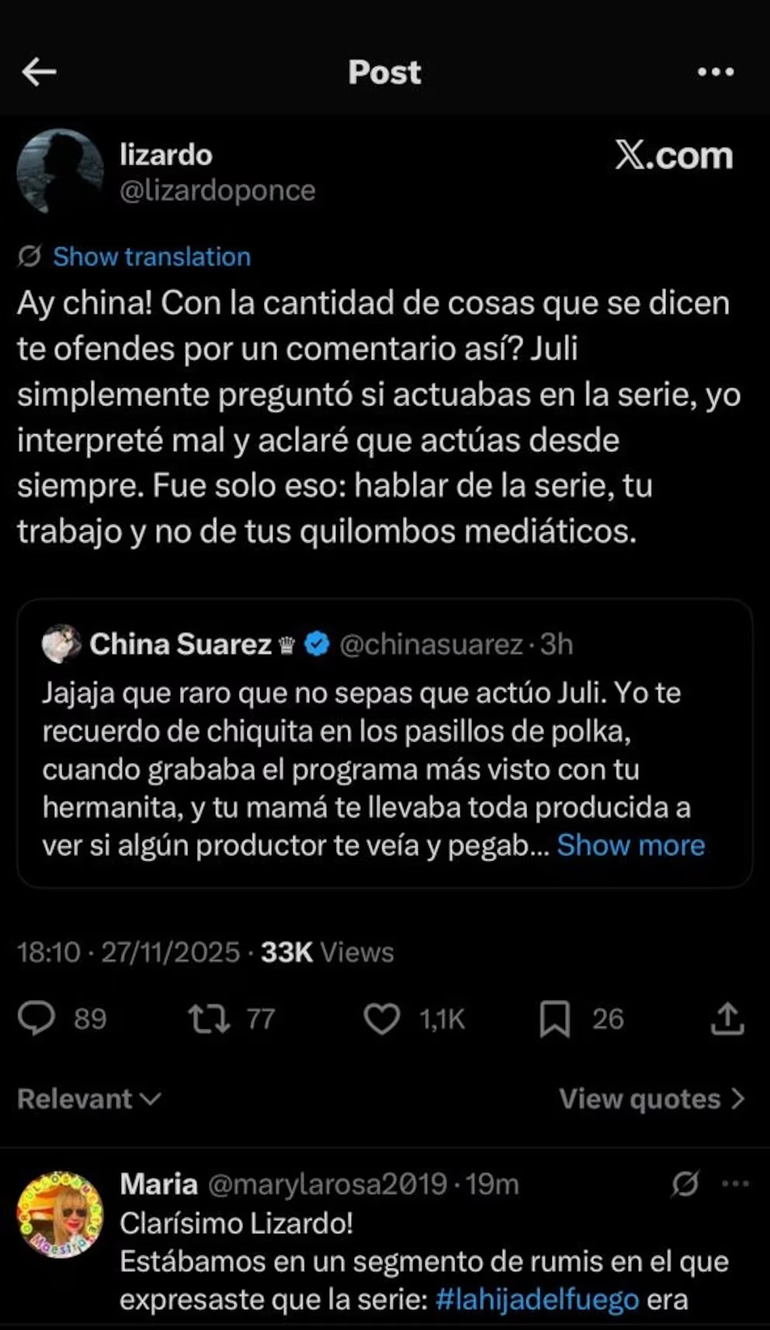Repost lizardo's post
This screenshot has width=770, height=1330.
coord(210,1019)
